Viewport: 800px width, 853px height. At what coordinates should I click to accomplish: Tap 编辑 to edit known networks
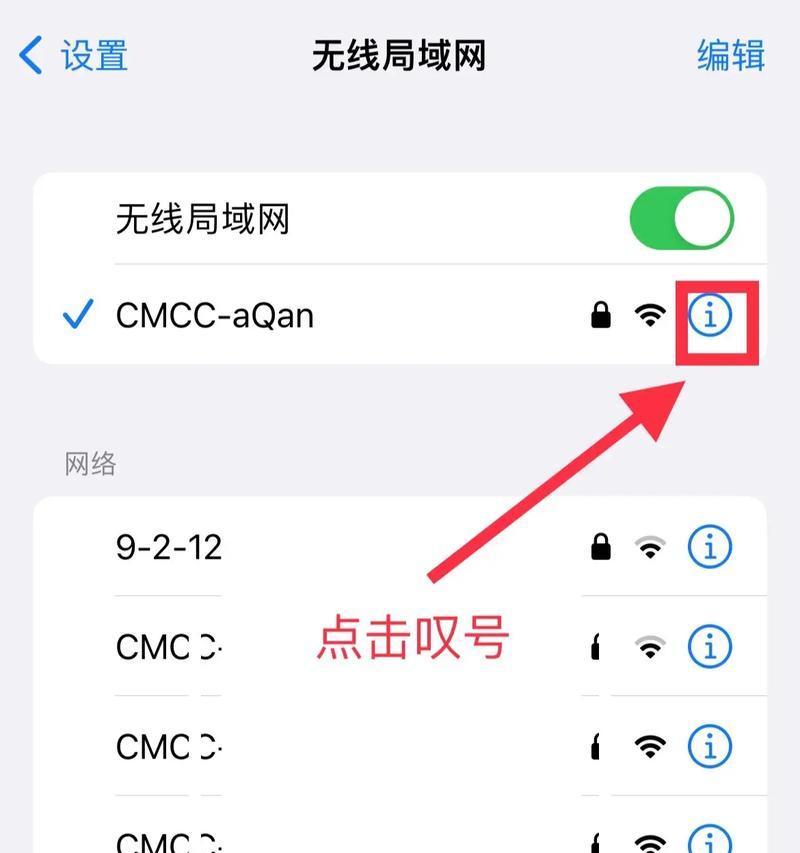click(730, 55)
